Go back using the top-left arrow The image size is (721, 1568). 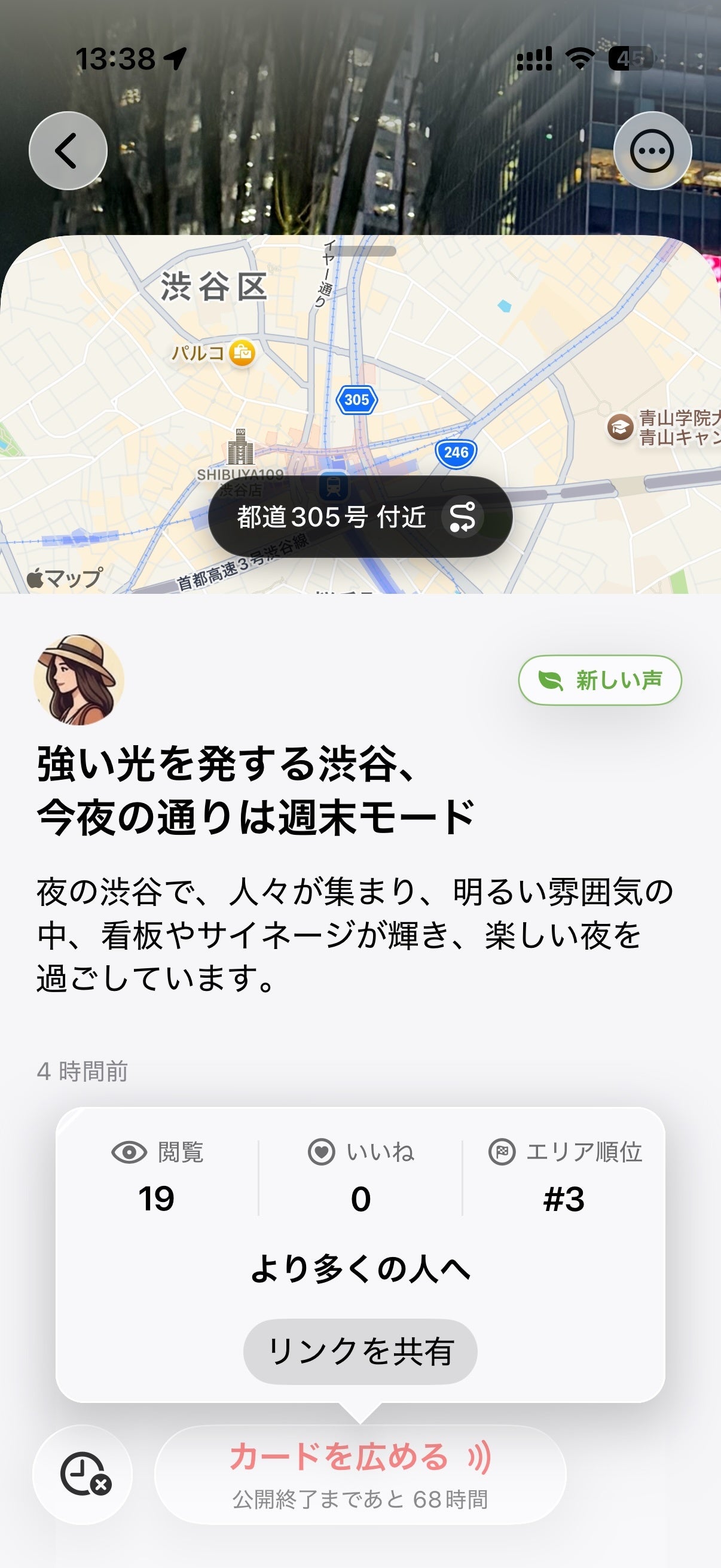point(68,151)
